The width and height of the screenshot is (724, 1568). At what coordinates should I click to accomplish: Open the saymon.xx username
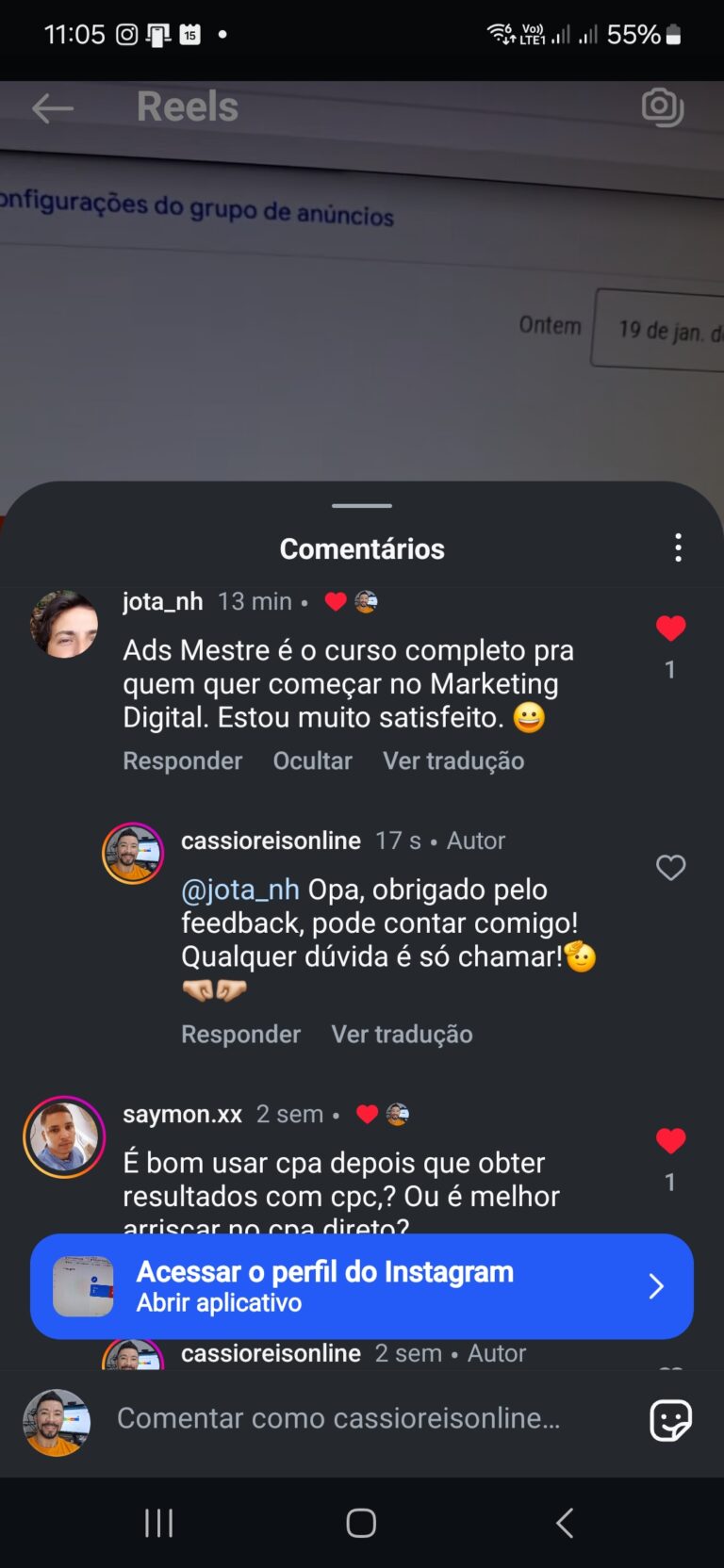tap(182, 1114)
